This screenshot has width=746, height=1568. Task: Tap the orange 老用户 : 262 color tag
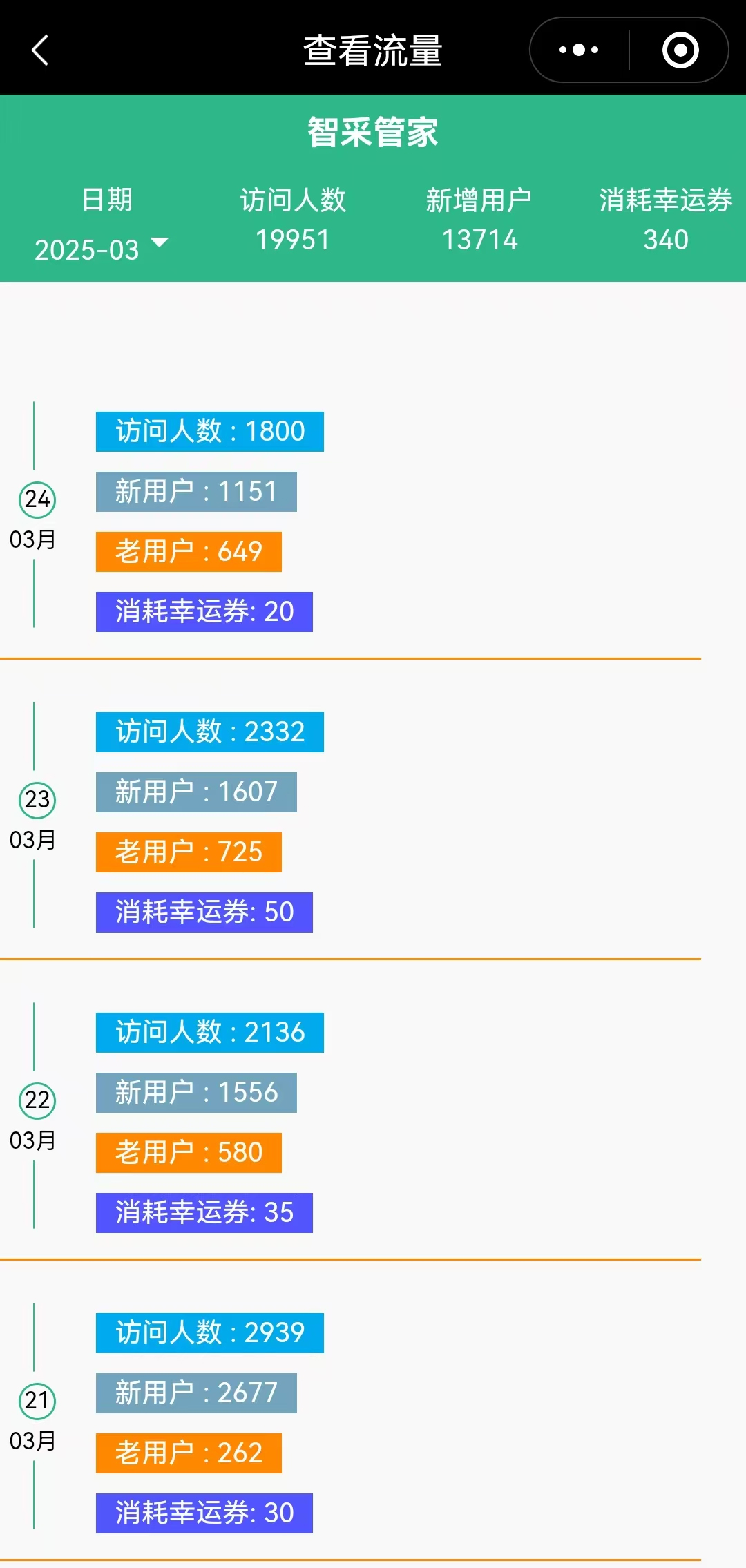[188, 1453]
